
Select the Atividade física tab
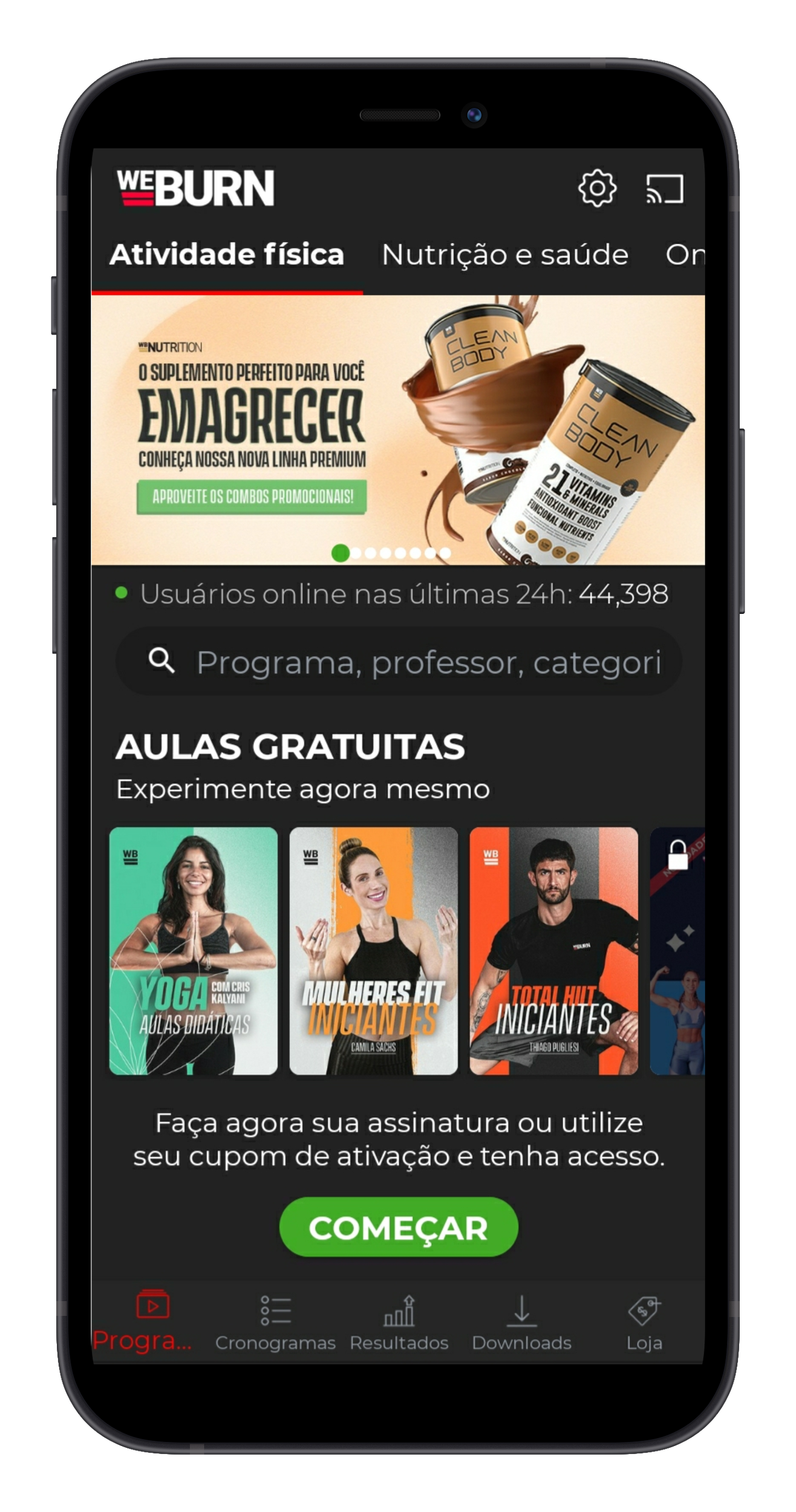pos(227,255)
